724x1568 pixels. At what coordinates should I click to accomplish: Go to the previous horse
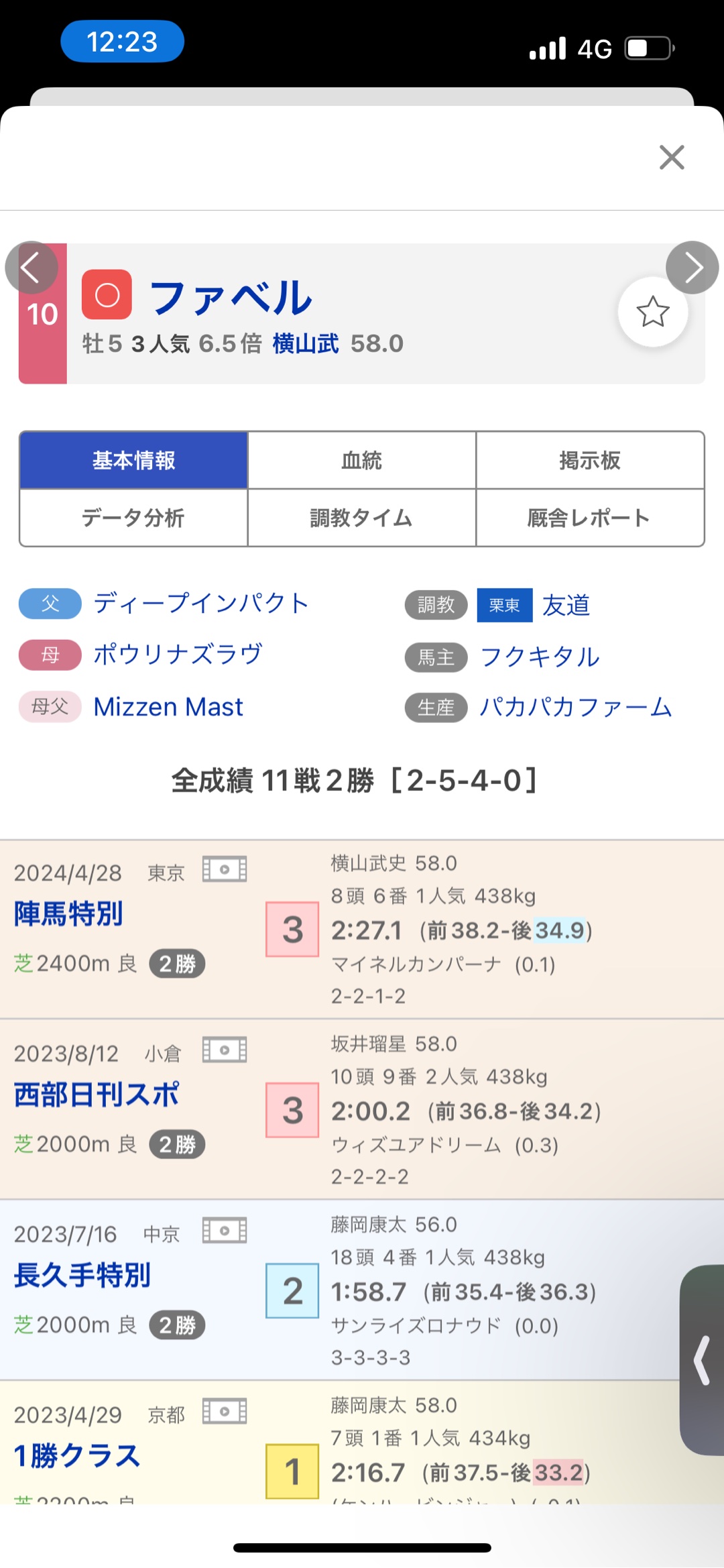pos(31,268)
